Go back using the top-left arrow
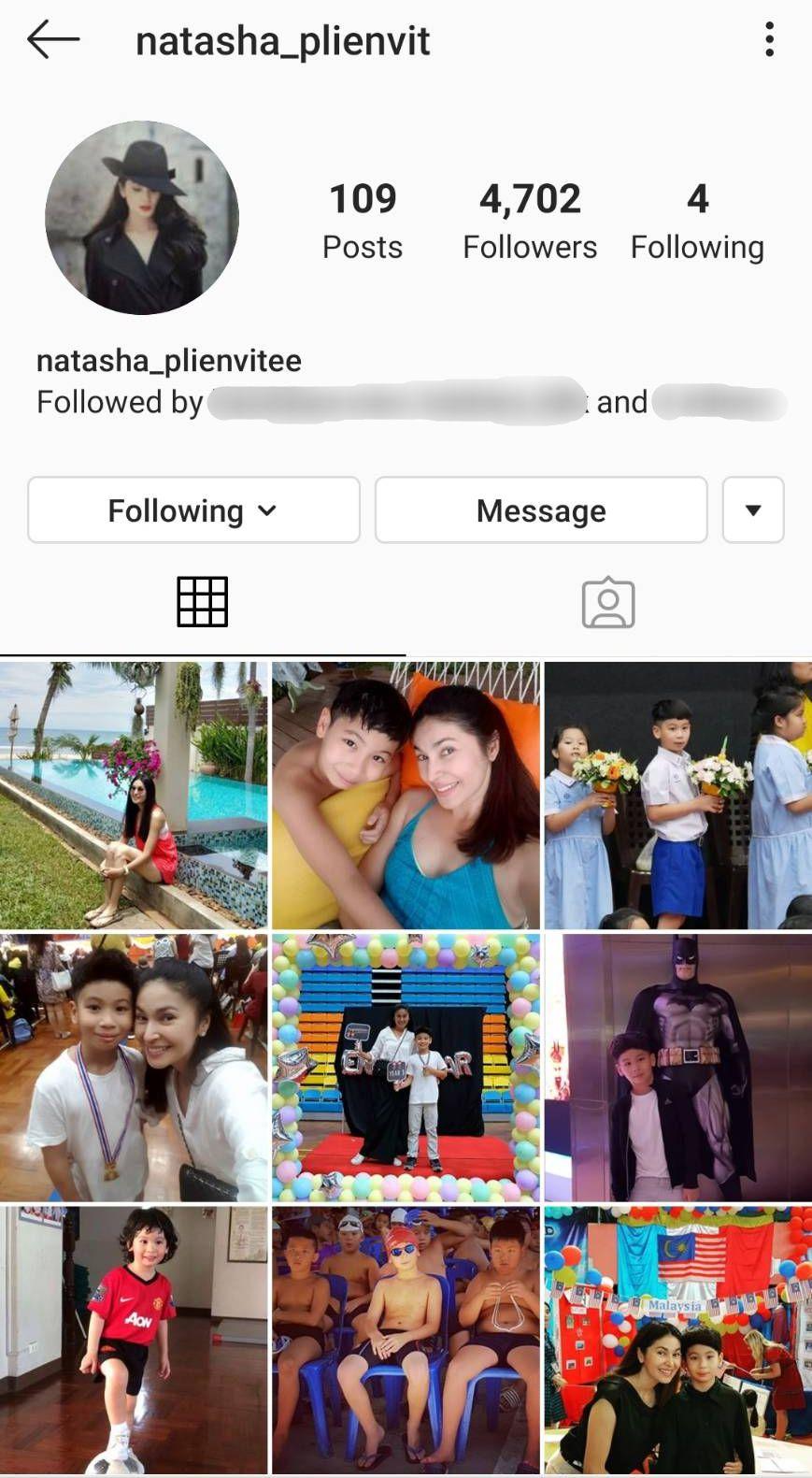 (x=53, y=40)
